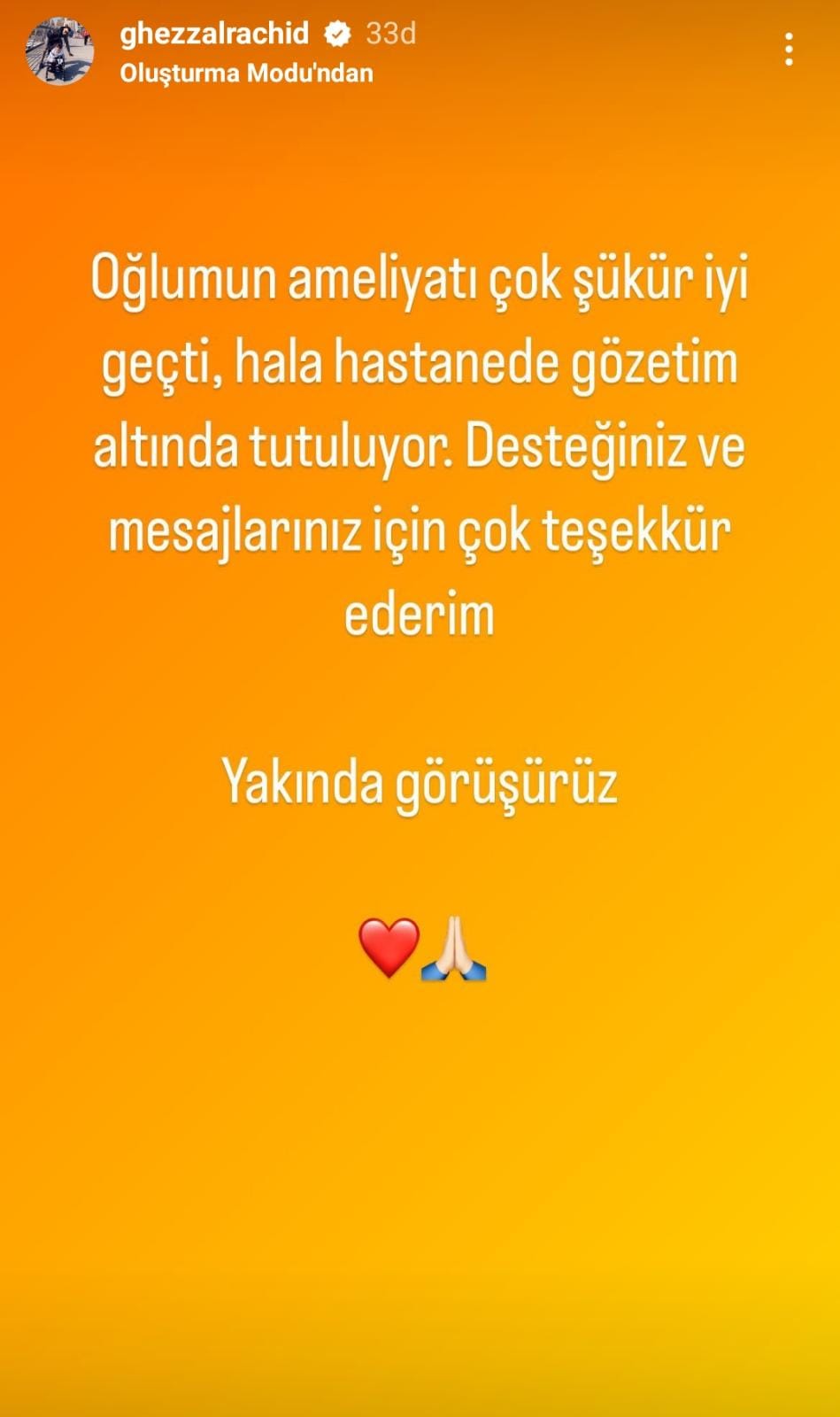Tap the ghezzalrachid username

pos(214,34)
